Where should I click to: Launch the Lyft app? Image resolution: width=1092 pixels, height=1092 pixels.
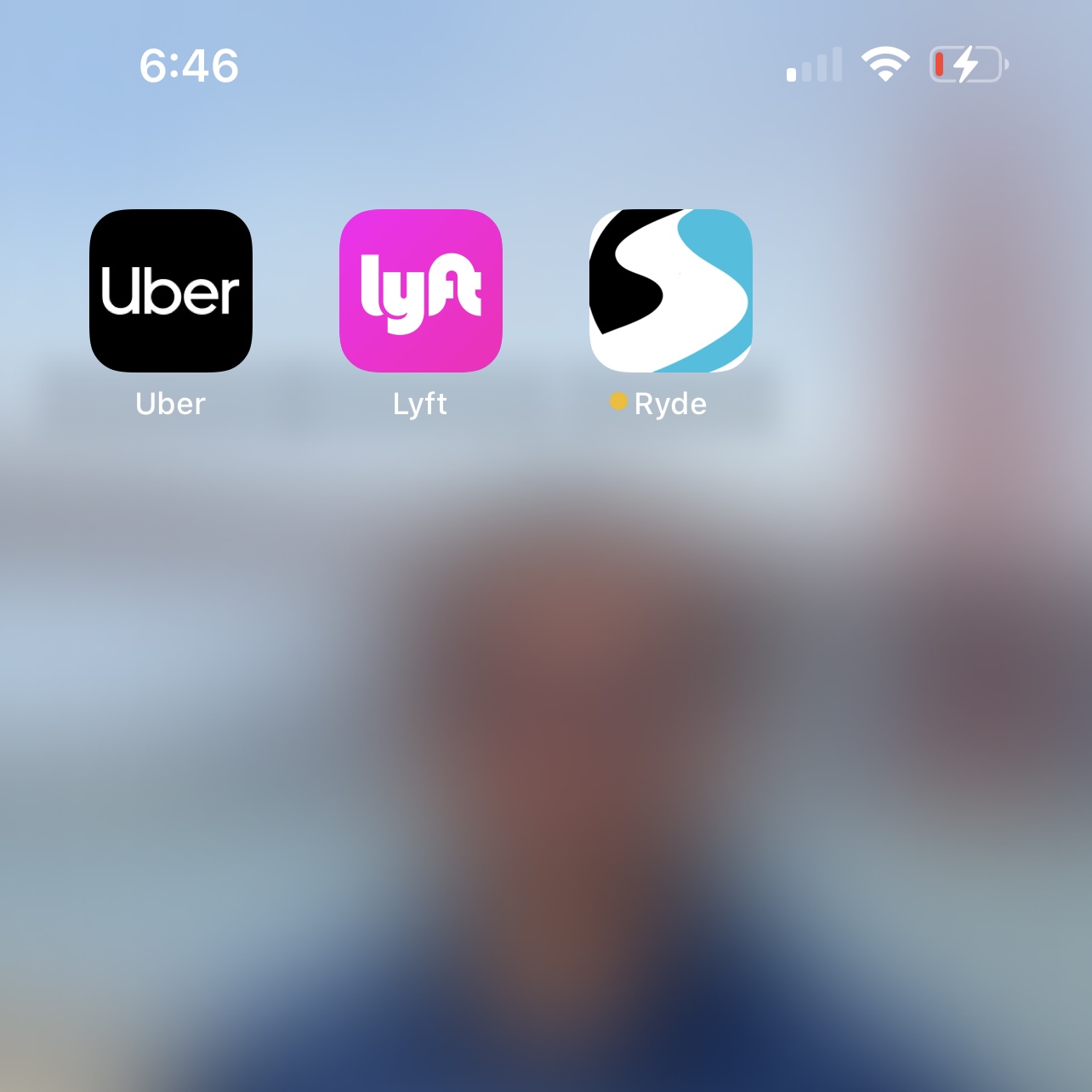coord(420,291)
